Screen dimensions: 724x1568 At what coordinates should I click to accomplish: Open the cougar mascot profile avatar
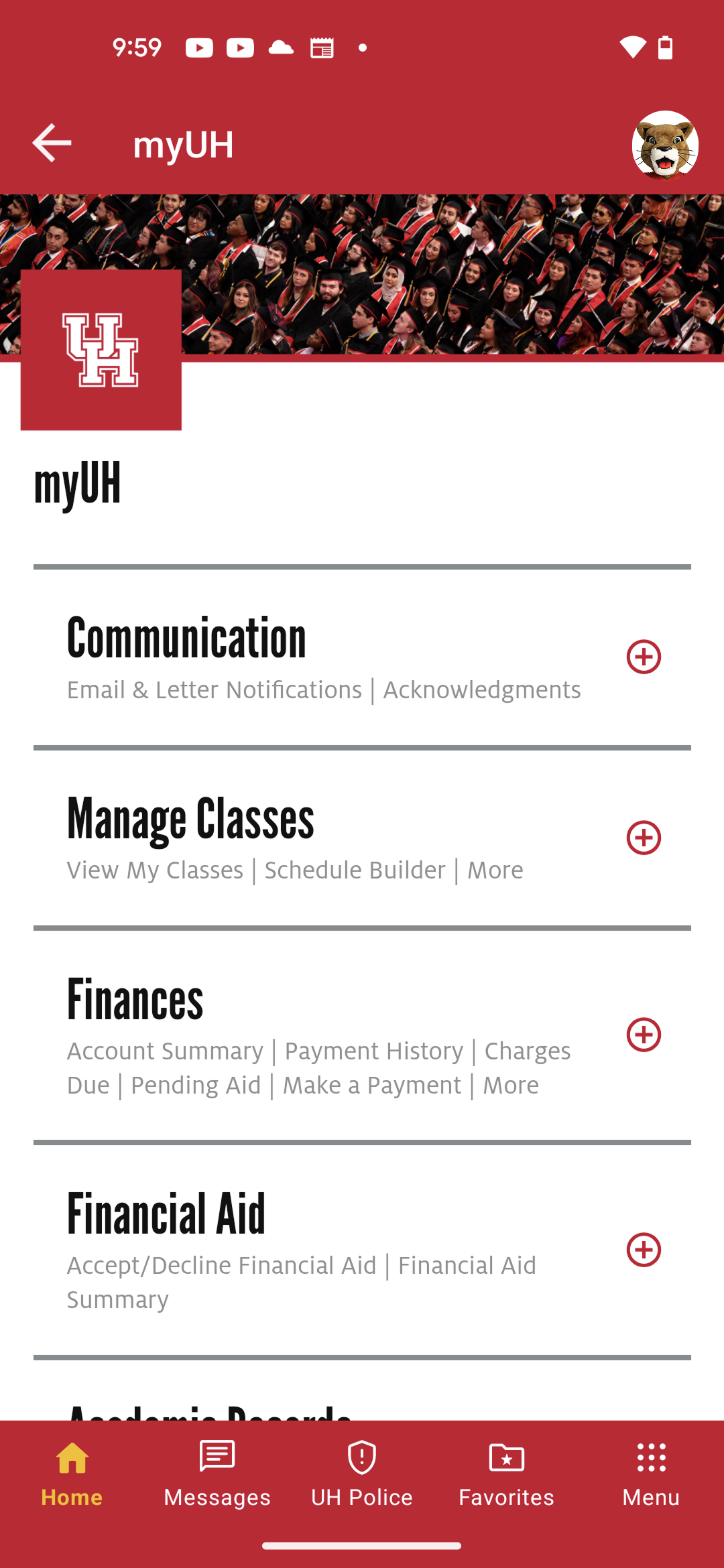click(664, 145)
